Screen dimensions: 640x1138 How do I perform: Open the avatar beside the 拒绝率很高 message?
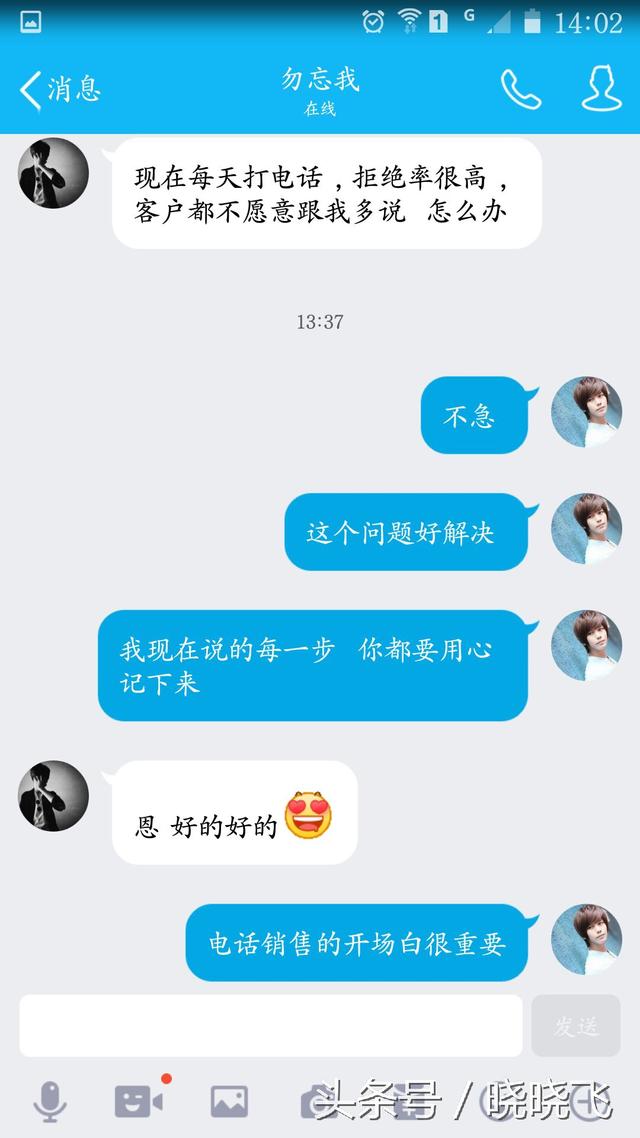click(54, 173)
